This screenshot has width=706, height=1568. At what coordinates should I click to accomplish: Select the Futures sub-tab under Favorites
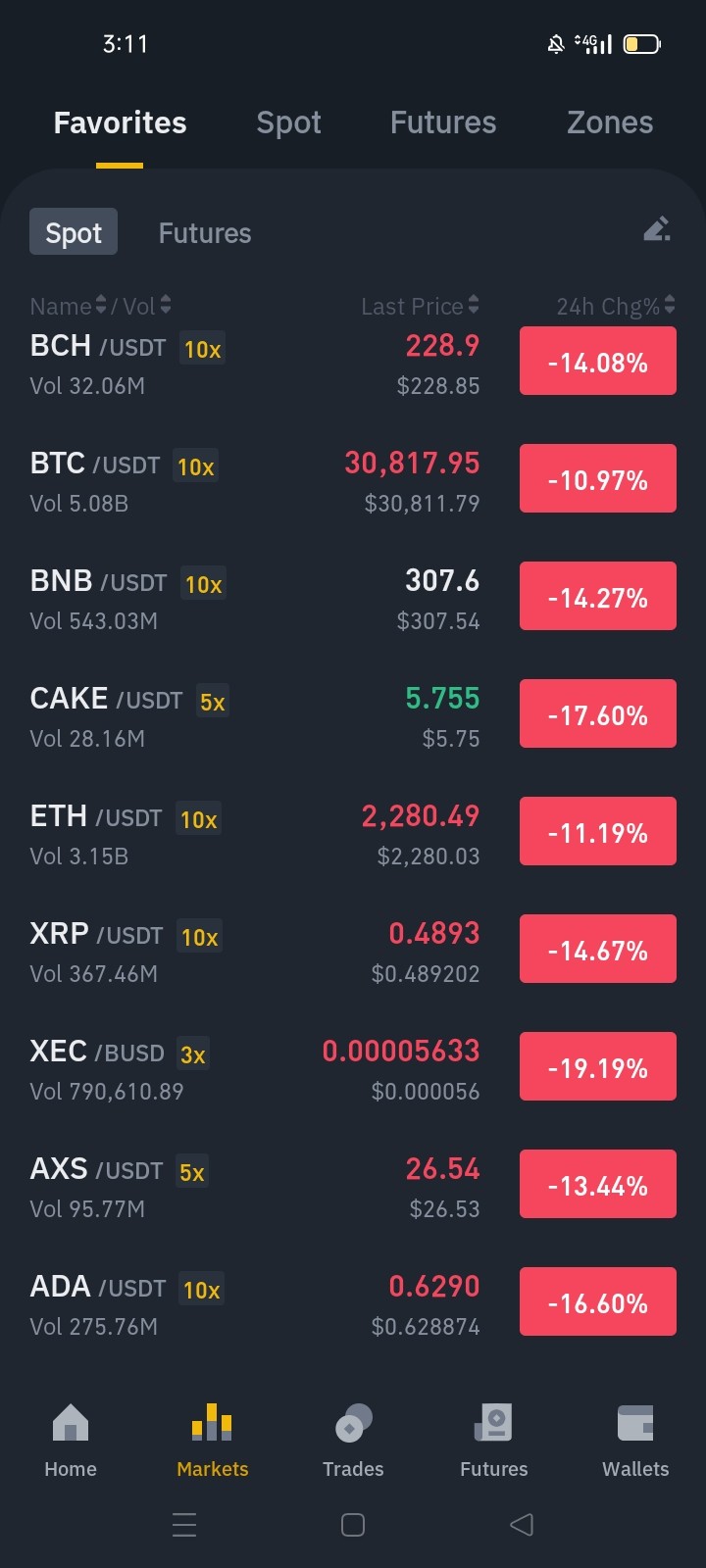coord(205,233)
